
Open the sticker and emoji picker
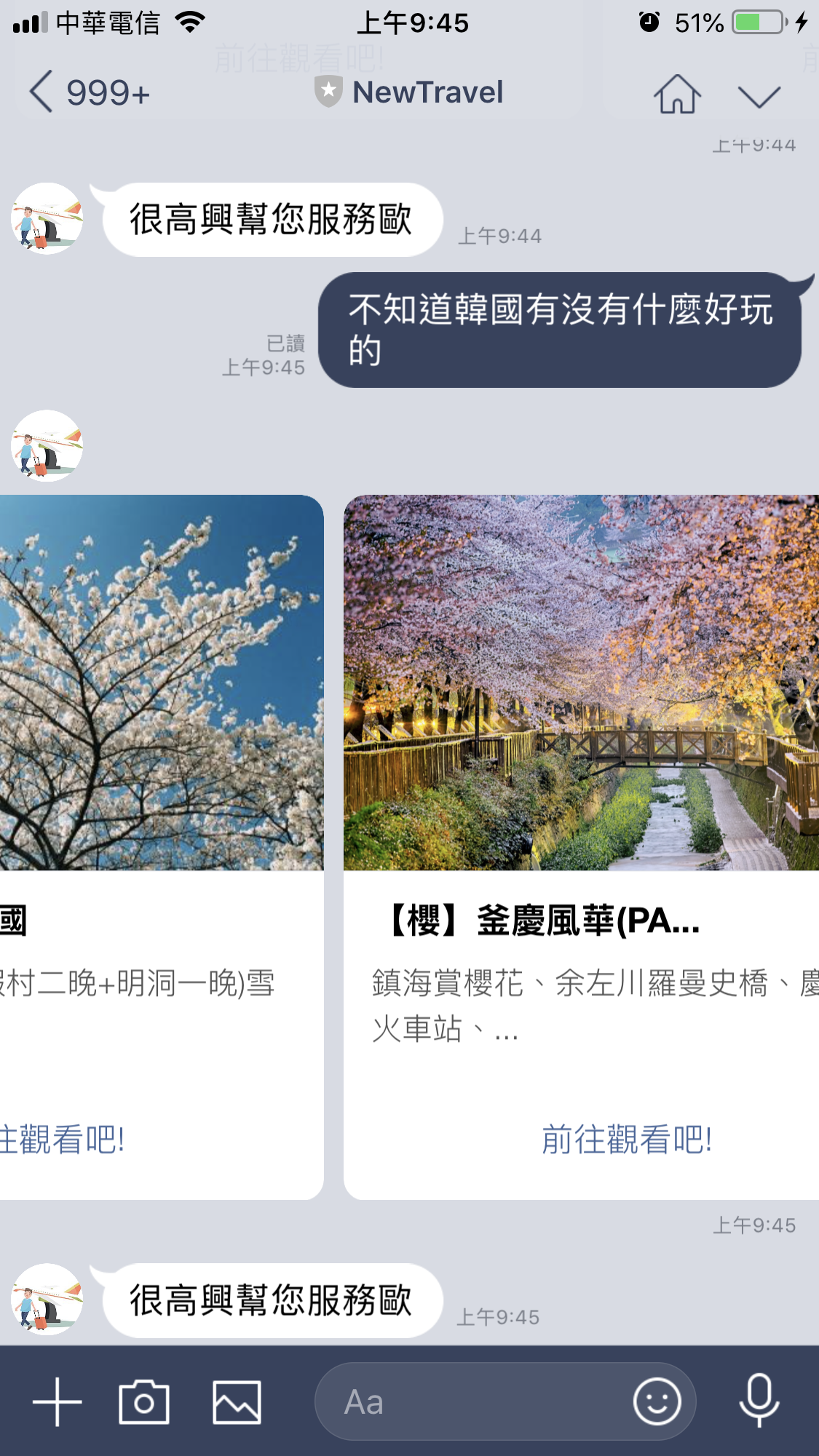[x=657, y=1401]
